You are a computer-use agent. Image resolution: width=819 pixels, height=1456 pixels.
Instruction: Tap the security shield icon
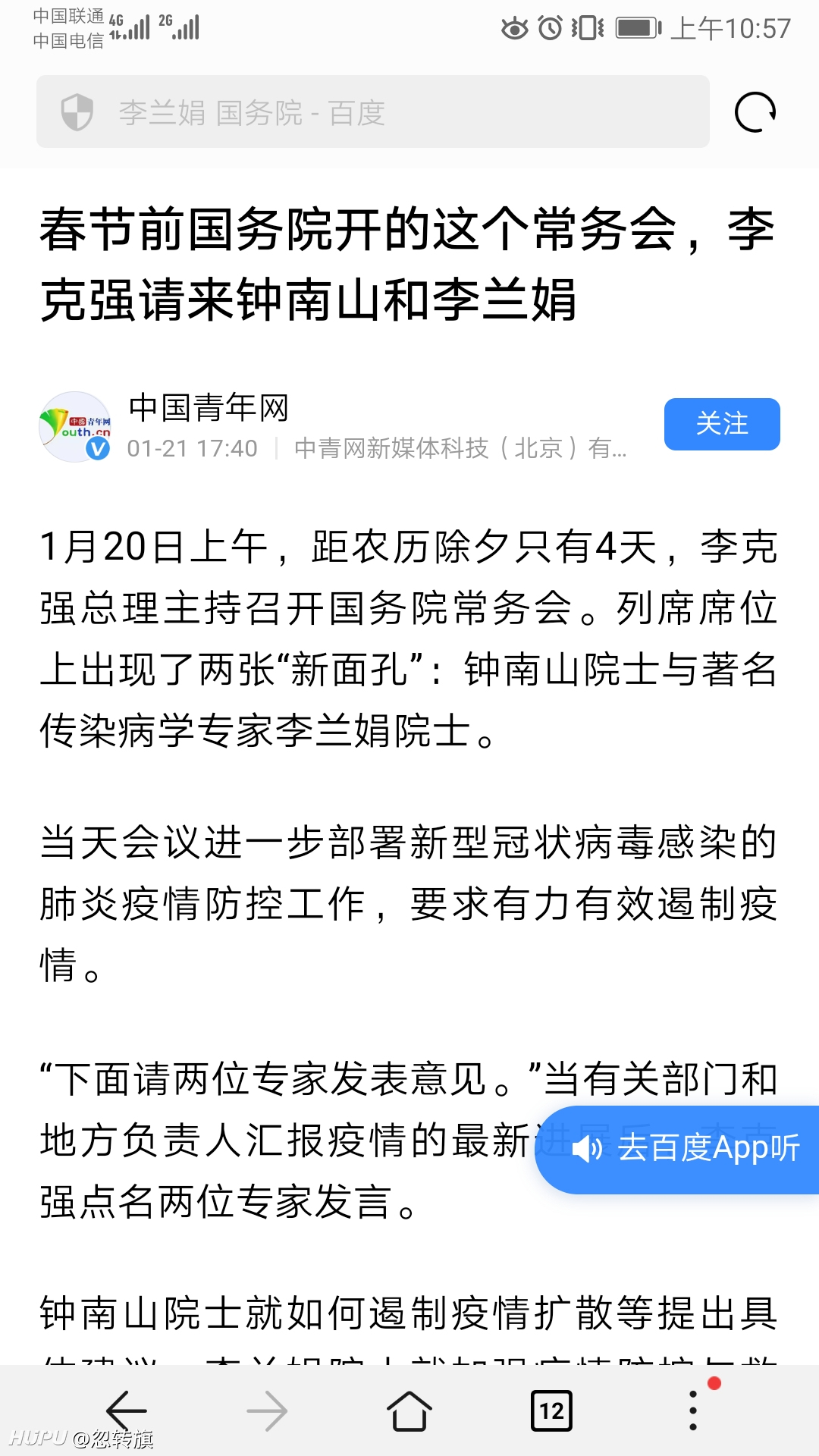[77, 112]
